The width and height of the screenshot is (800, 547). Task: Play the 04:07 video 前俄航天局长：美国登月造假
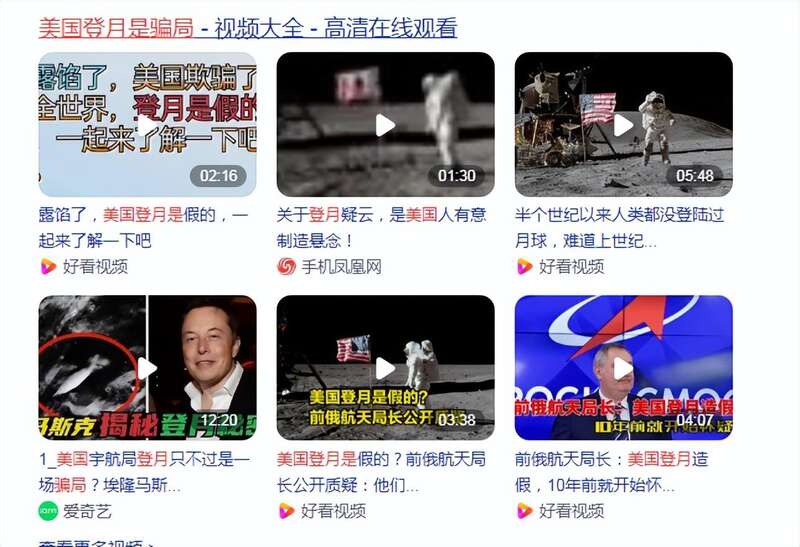click(x=623, y=368)
